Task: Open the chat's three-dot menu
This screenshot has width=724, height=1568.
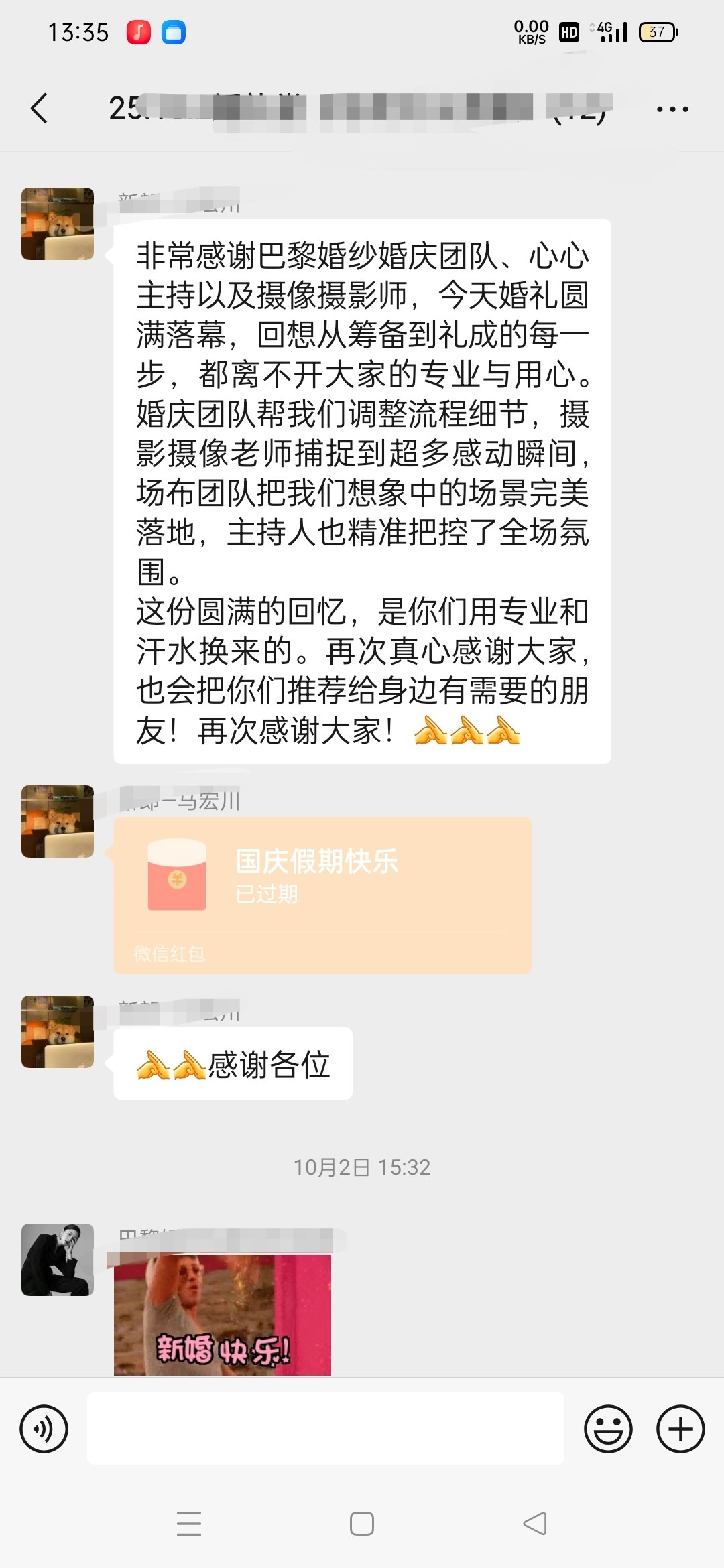Action: [672, 109]
